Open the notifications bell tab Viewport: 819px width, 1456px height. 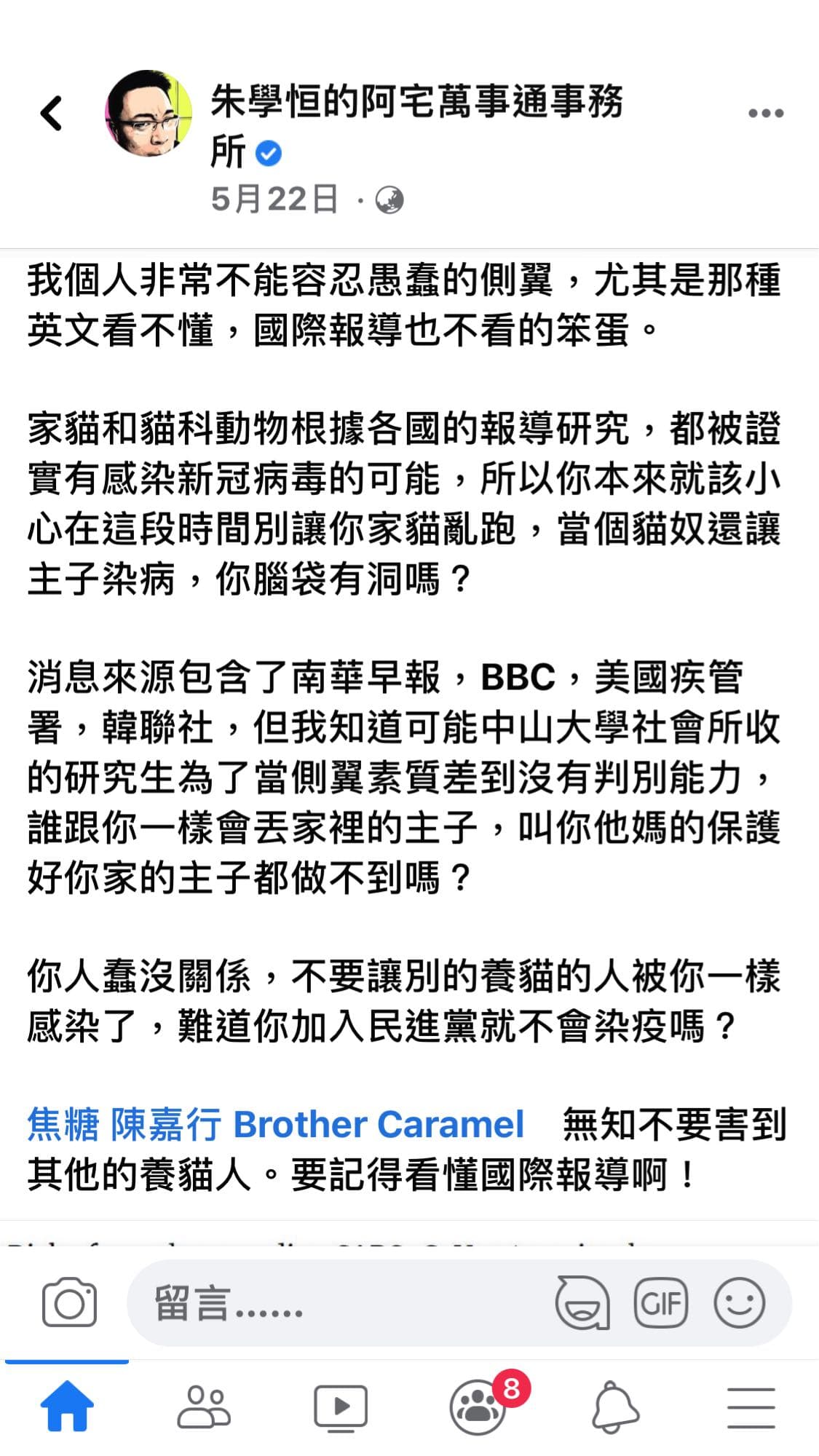(615, 1406)
